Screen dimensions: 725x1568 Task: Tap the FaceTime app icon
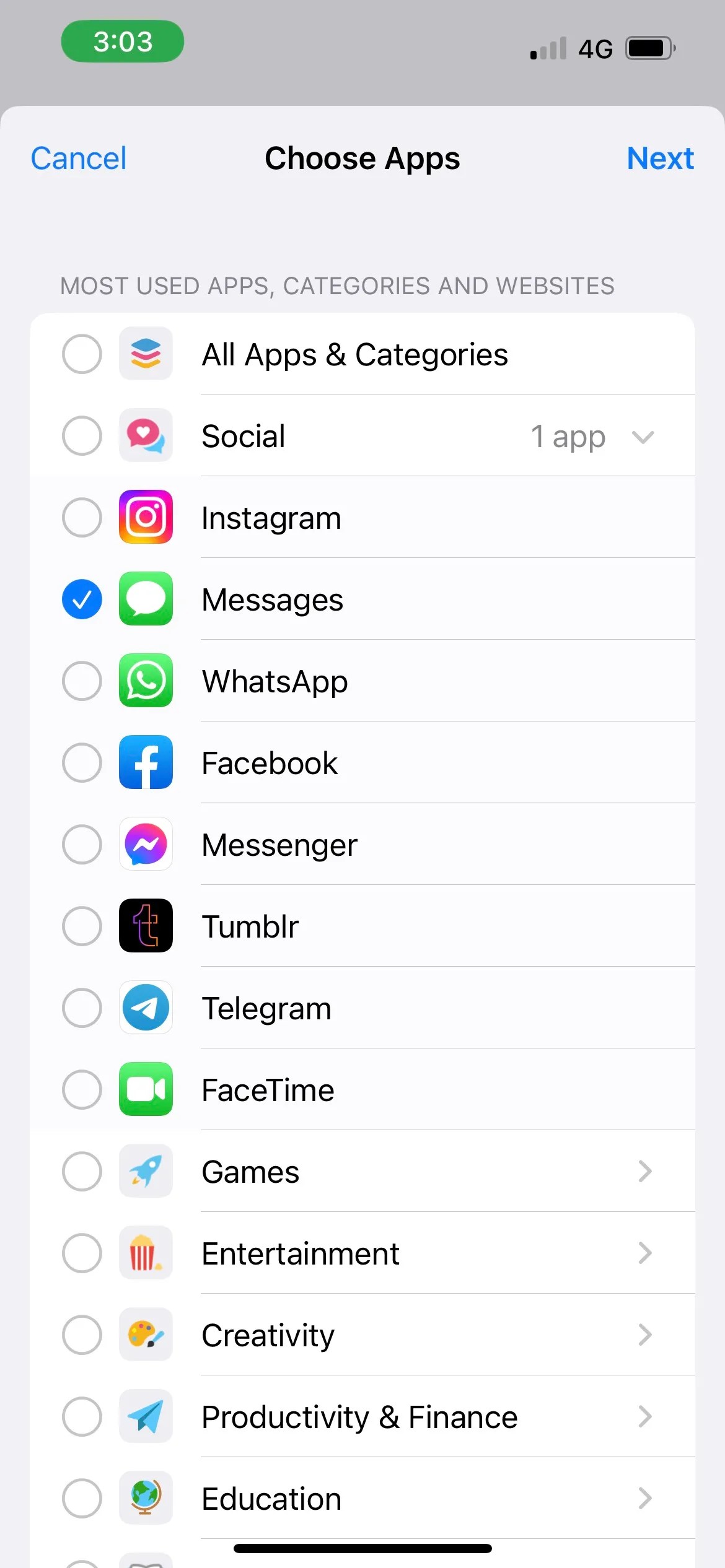coord(146,1090)
